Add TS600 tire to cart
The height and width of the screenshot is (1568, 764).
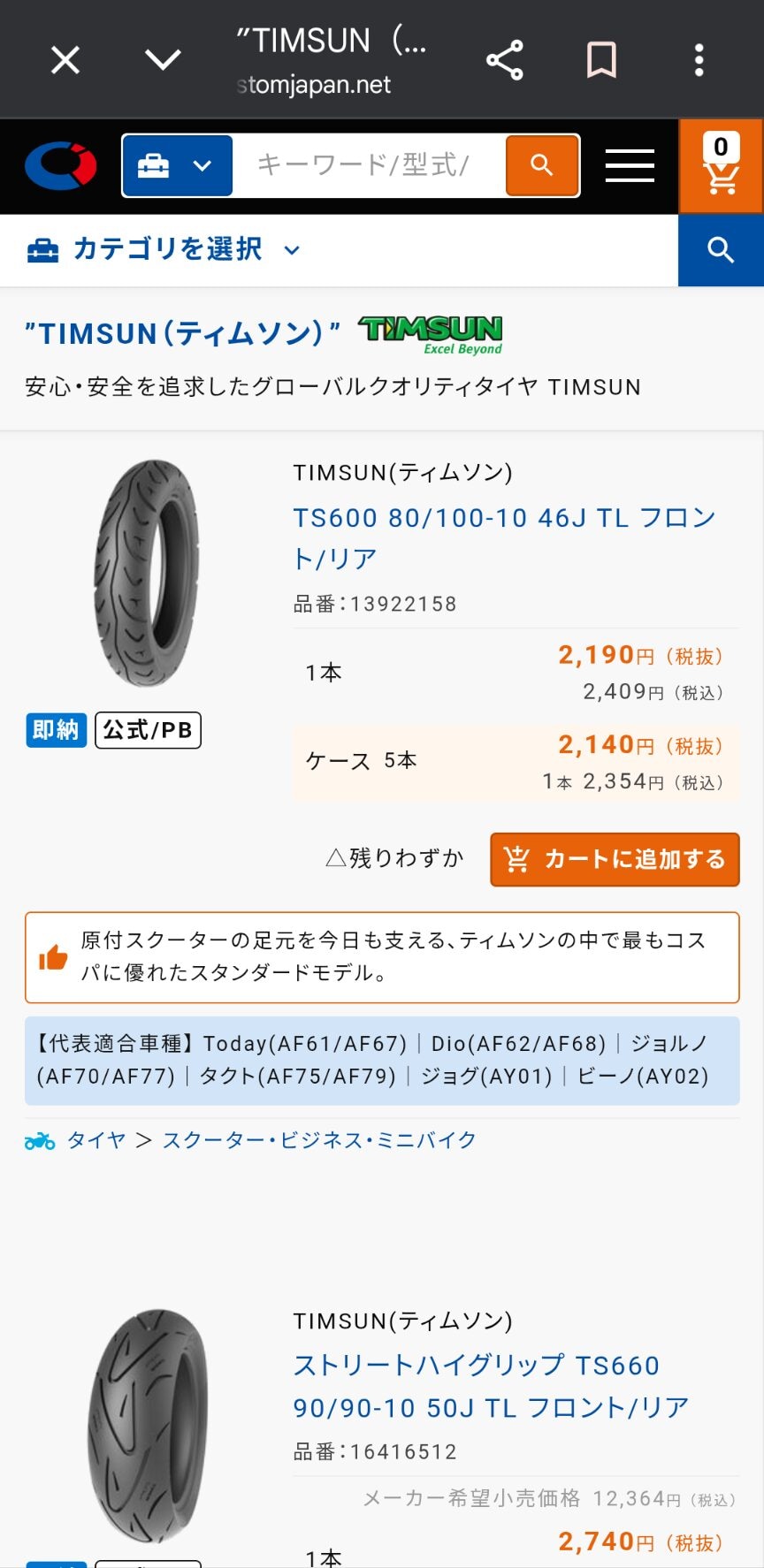(x=615, y=859)
